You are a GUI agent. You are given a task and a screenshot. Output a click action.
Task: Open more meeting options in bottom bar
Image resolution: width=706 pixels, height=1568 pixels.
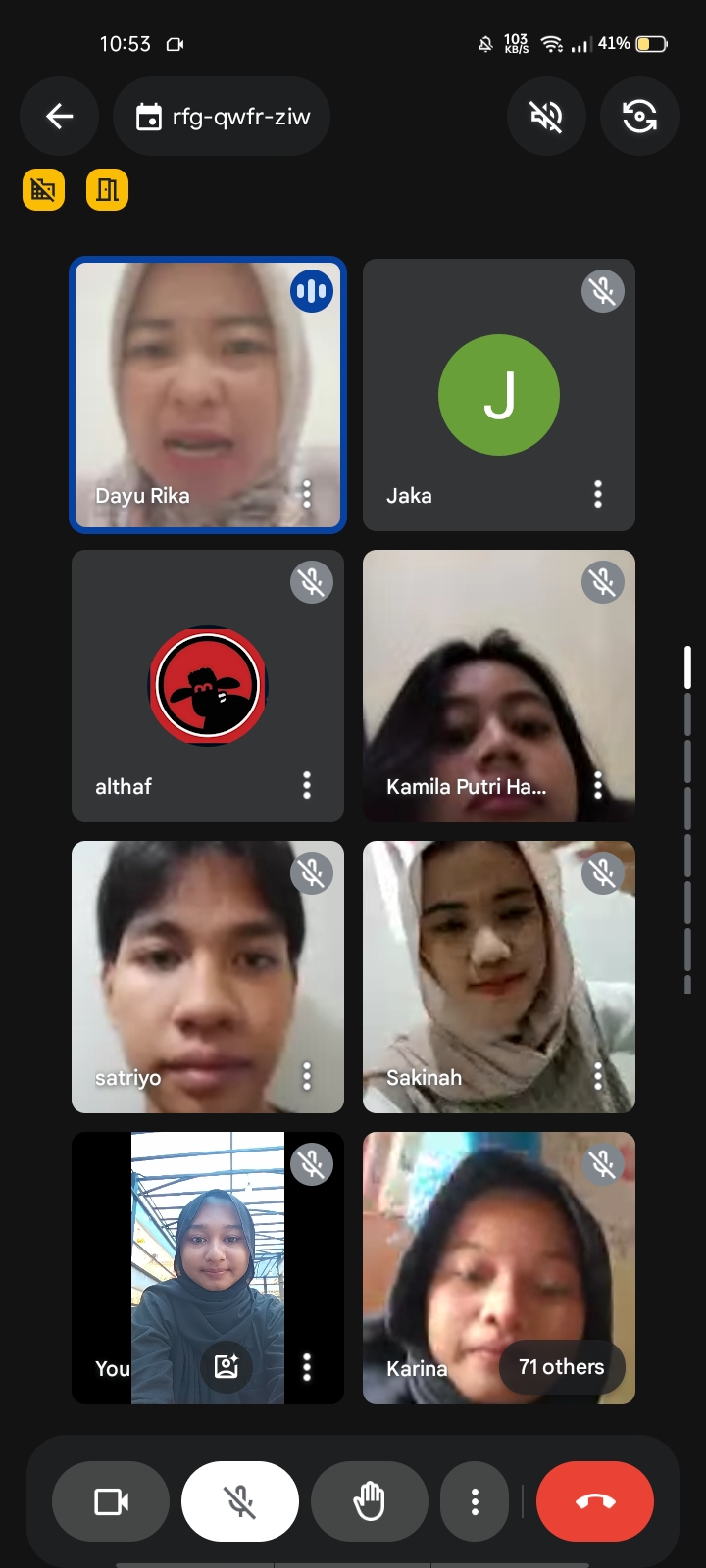click(x=475, y=1501)
